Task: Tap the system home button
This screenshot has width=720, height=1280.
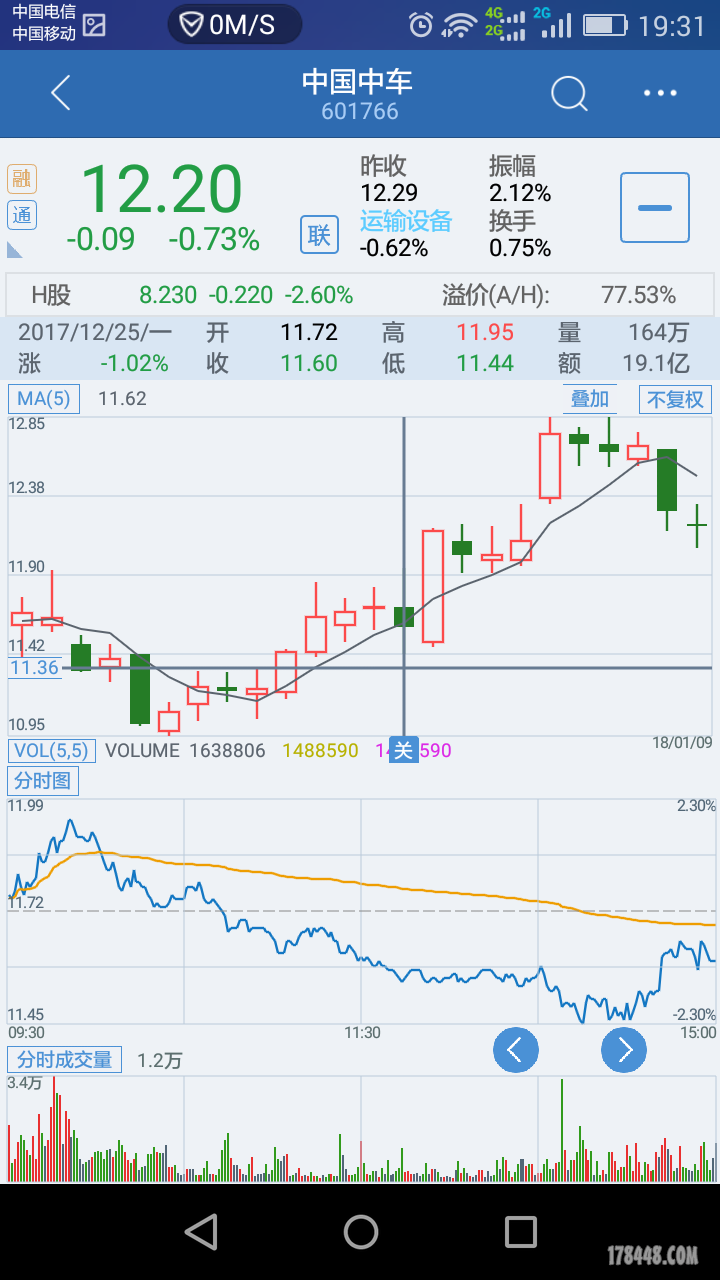Action: click(360, 1232)
